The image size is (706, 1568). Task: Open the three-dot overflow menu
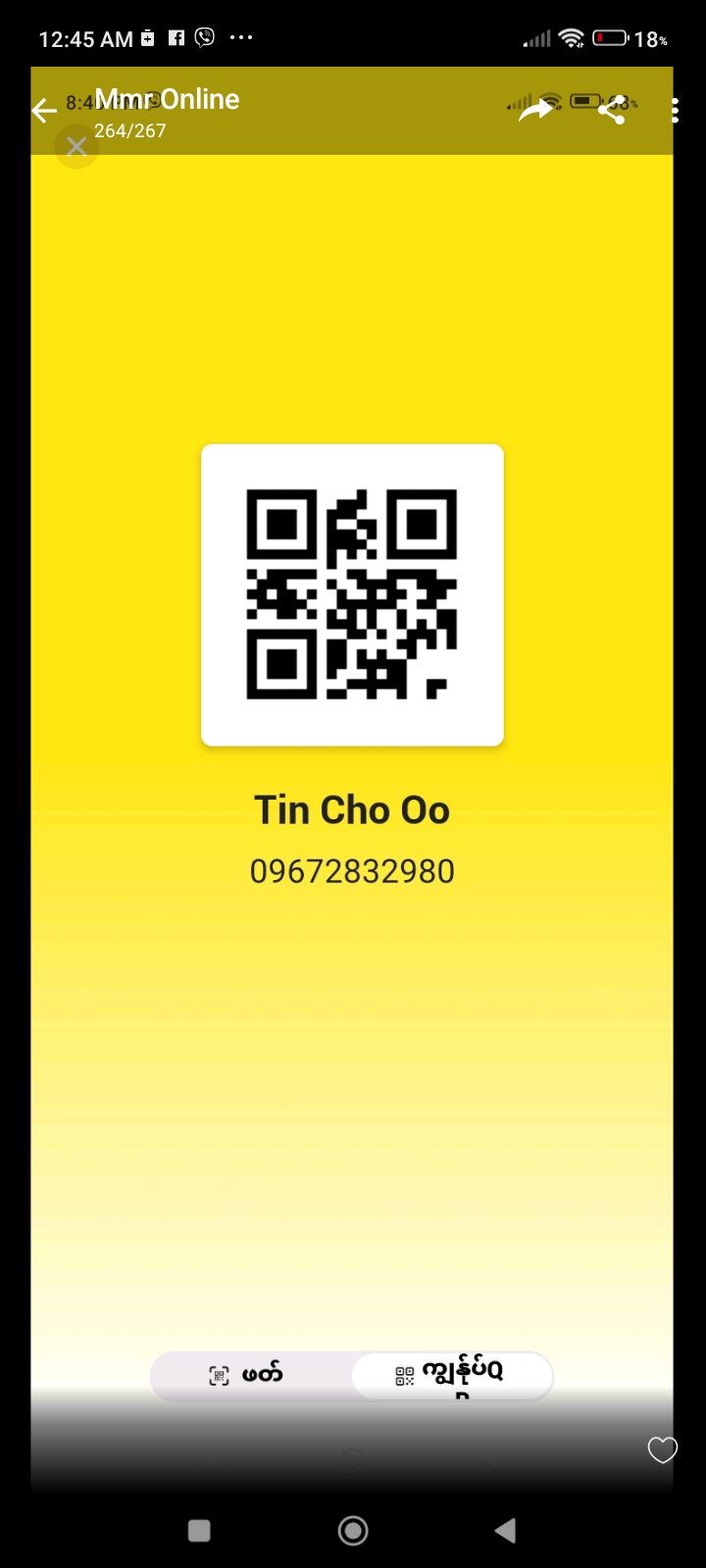tap(675, 111)
